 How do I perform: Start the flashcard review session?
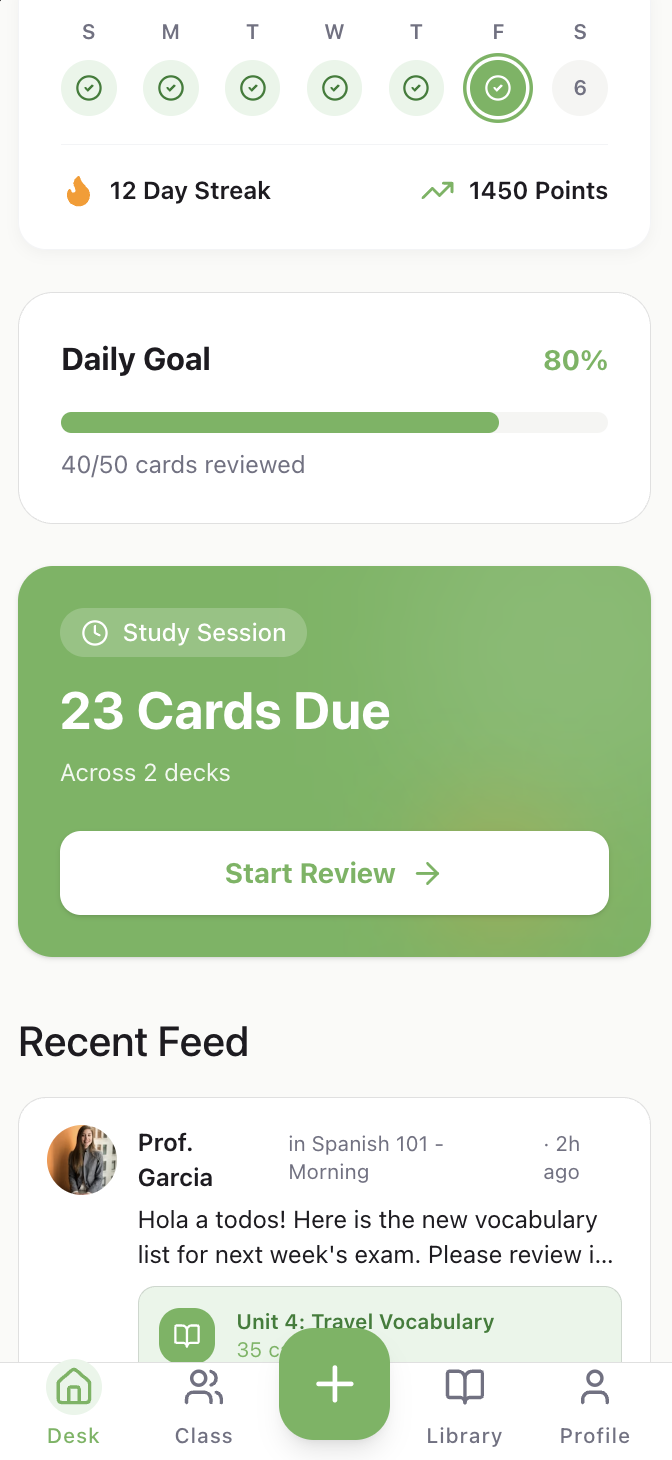[334, 873]
